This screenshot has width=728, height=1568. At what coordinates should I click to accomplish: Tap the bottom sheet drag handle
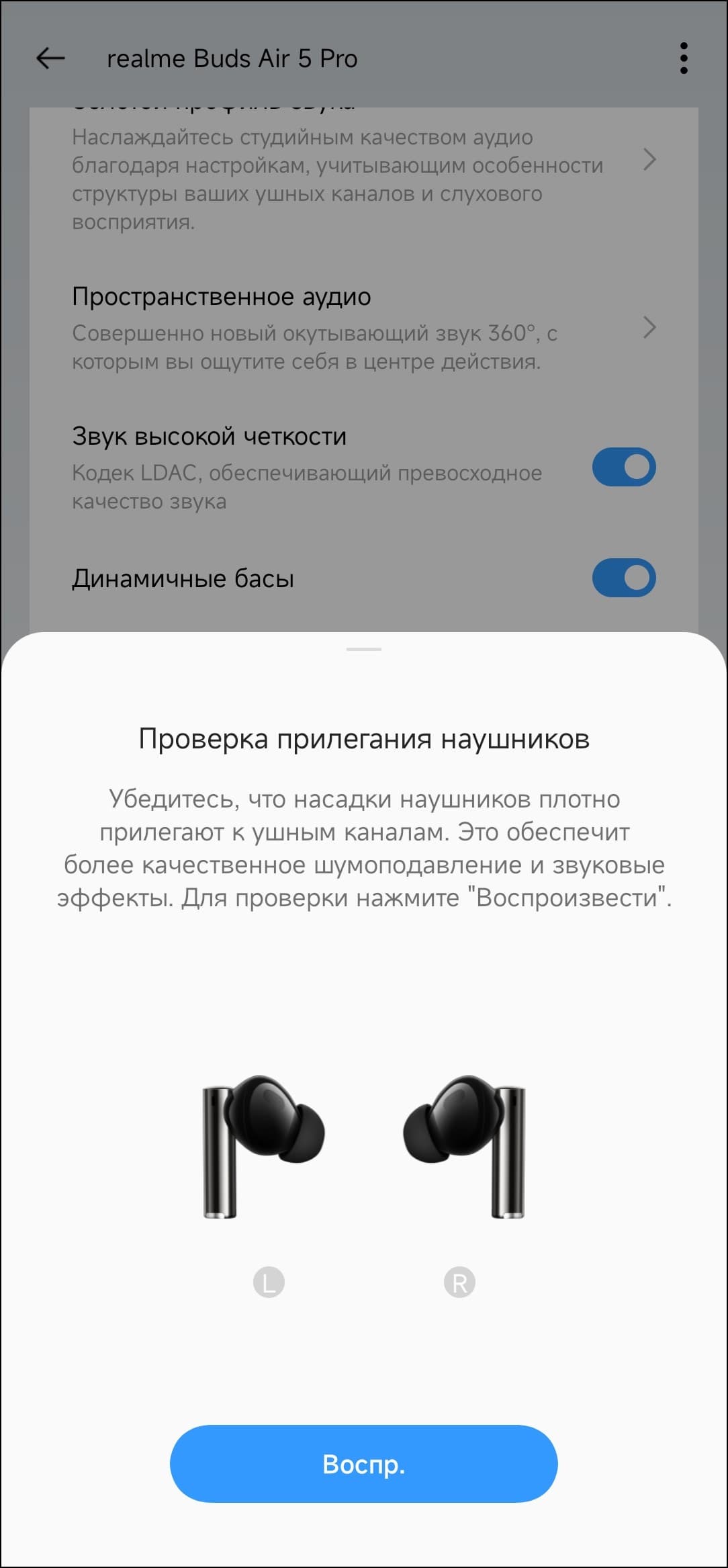click(x=363, y=649)
